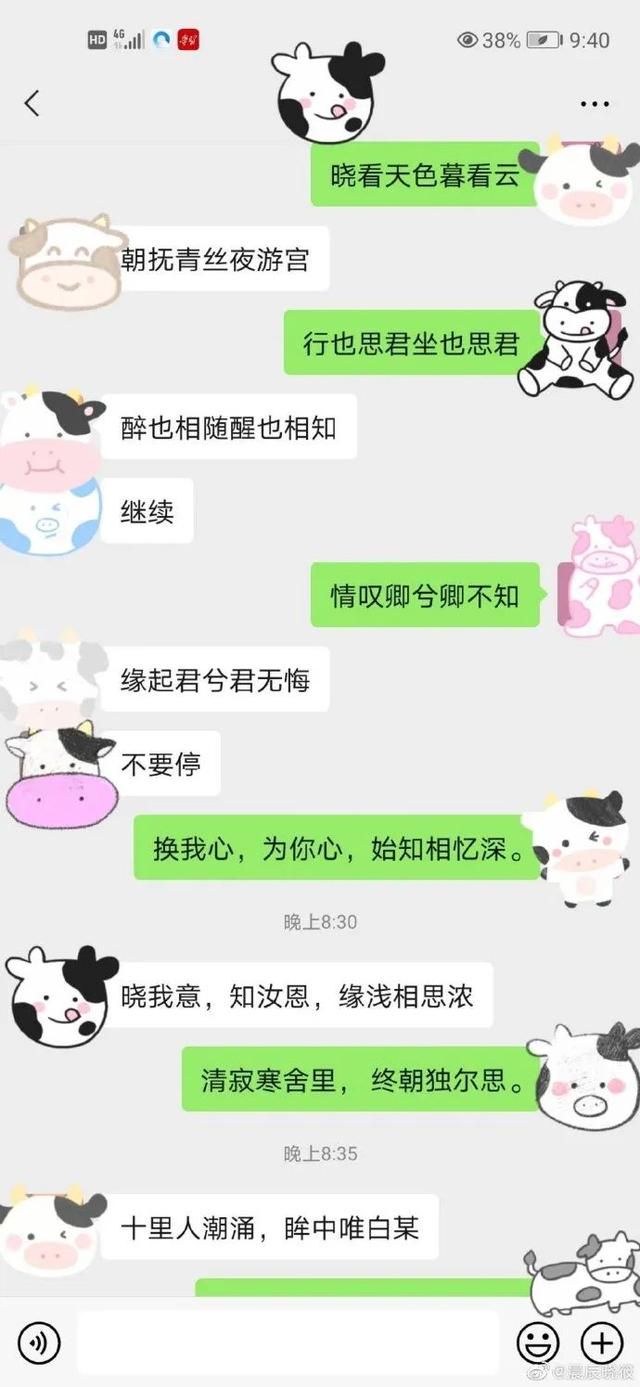
Task: Open the emoji sticker panel
Action: 537,1342
